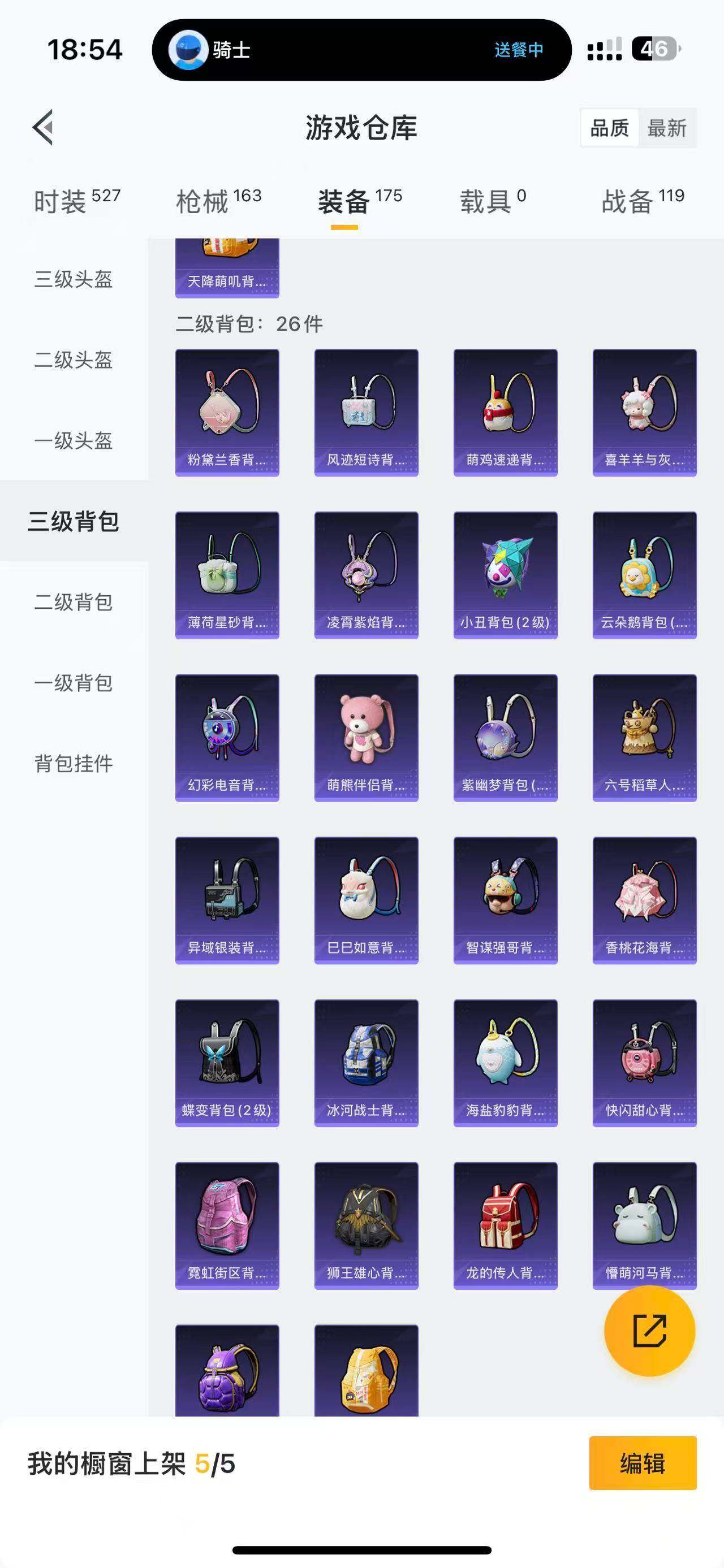
Task: View the 萌熊伴侣 backpack item
Action: (366, 737)
